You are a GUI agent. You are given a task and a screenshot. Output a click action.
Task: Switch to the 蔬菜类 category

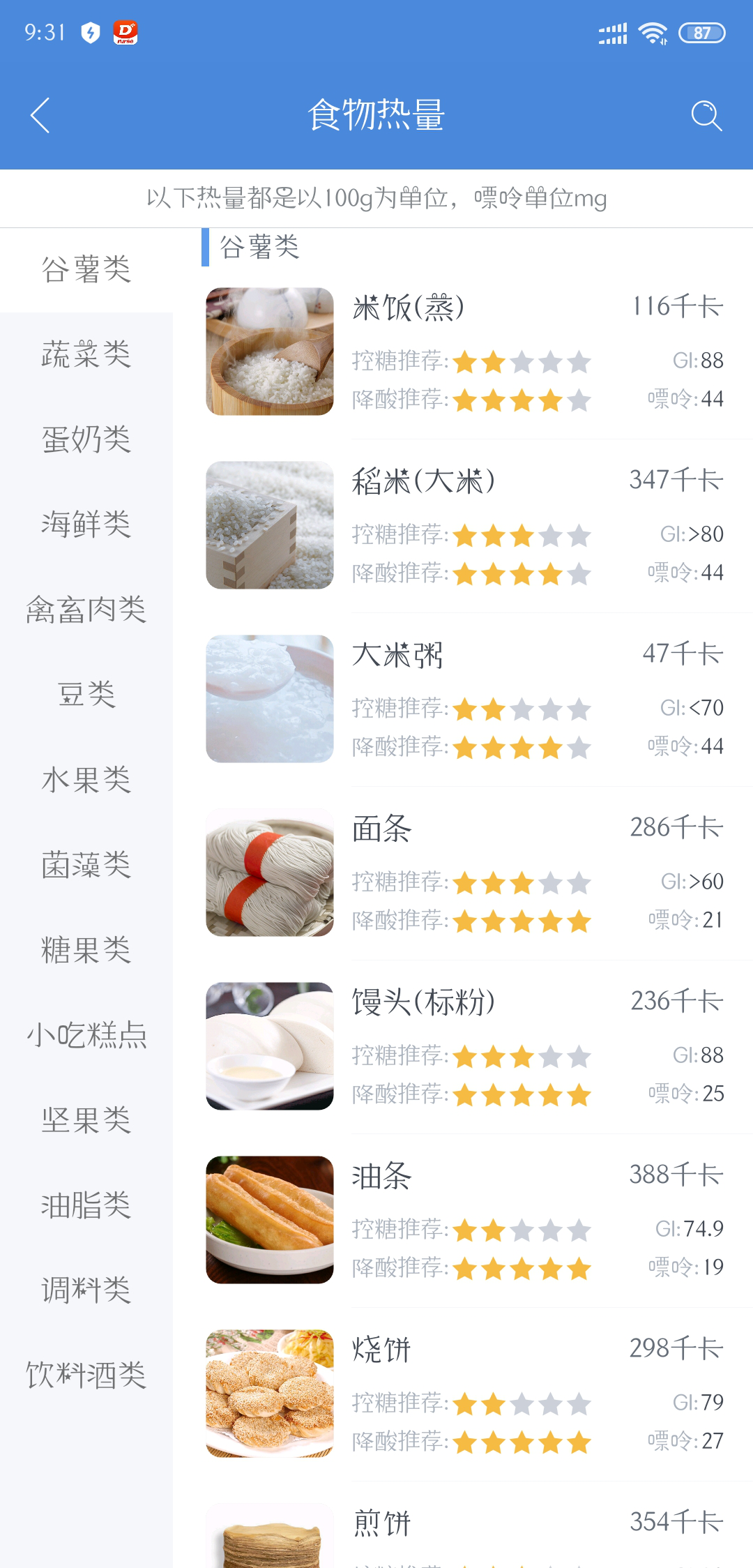point(86,354)
